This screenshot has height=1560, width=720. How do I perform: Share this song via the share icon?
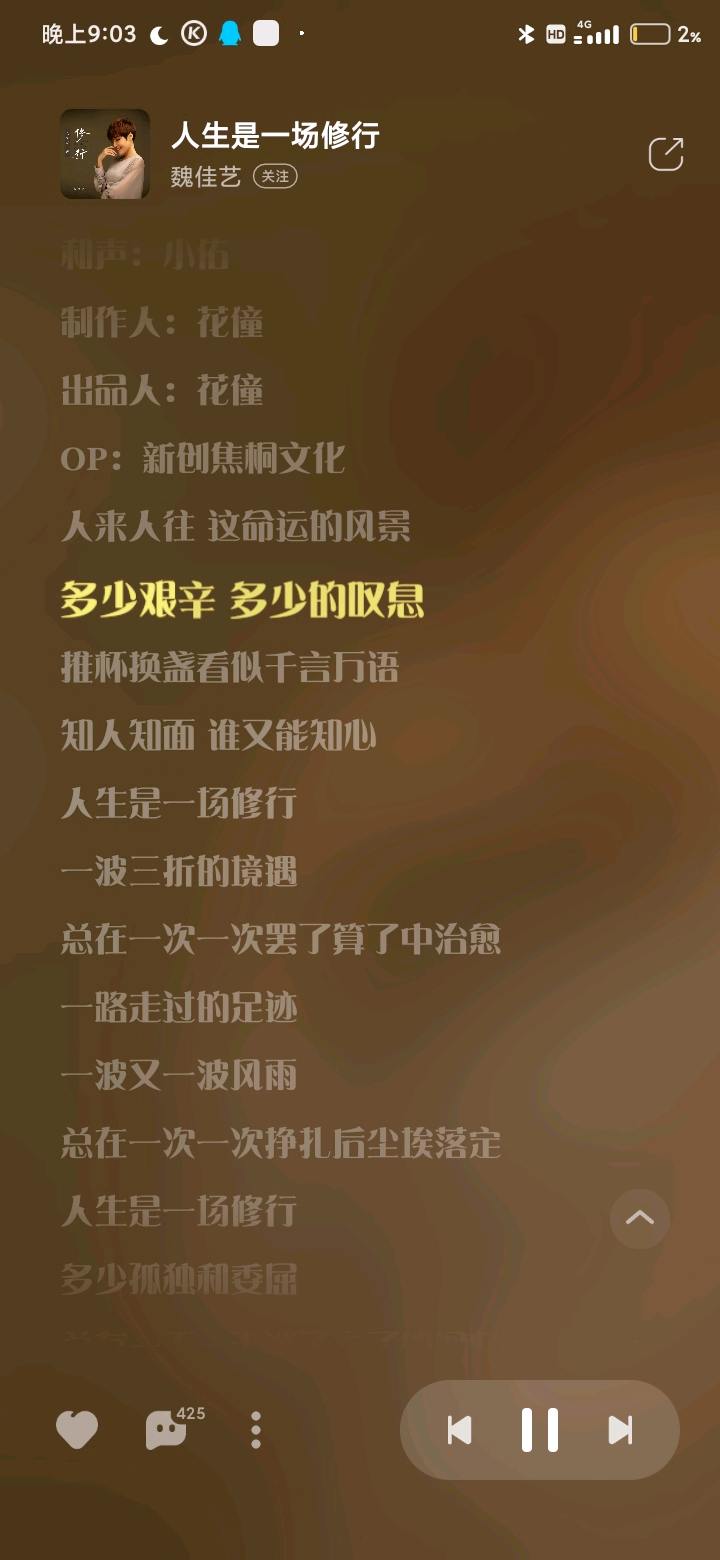(666, 154)
